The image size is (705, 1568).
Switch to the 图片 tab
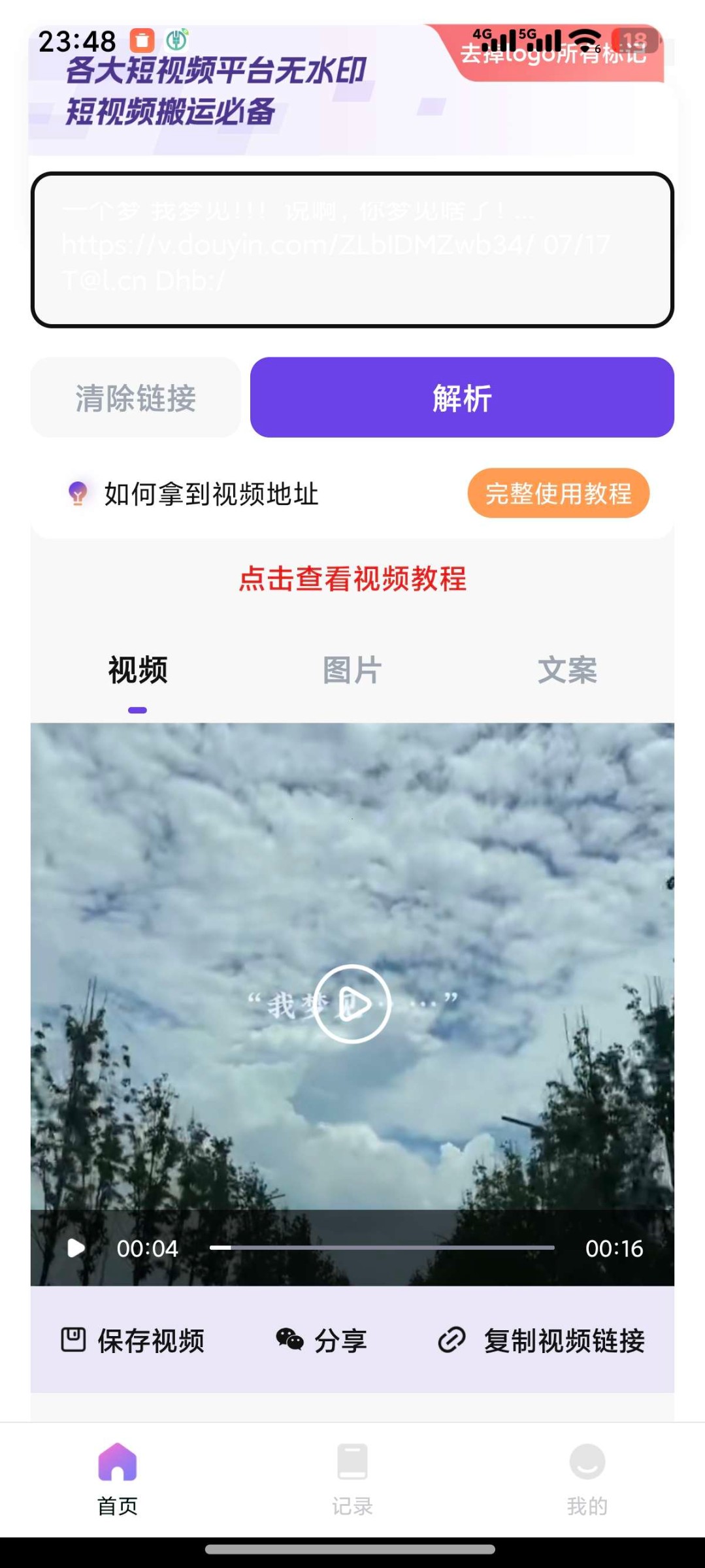[x=352, y=670]
